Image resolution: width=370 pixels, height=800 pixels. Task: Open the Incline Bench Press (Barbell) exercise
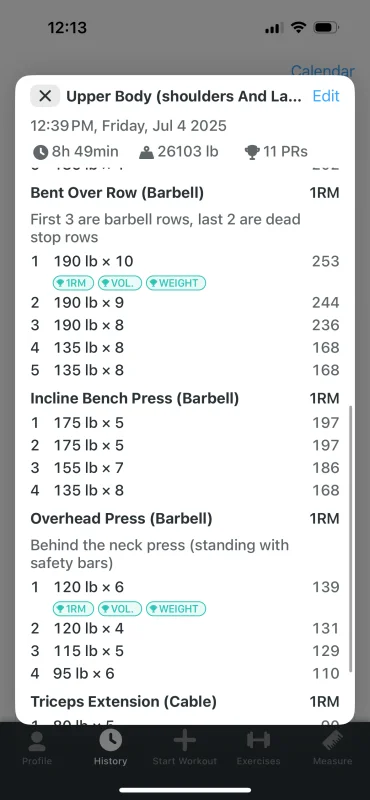135,398
